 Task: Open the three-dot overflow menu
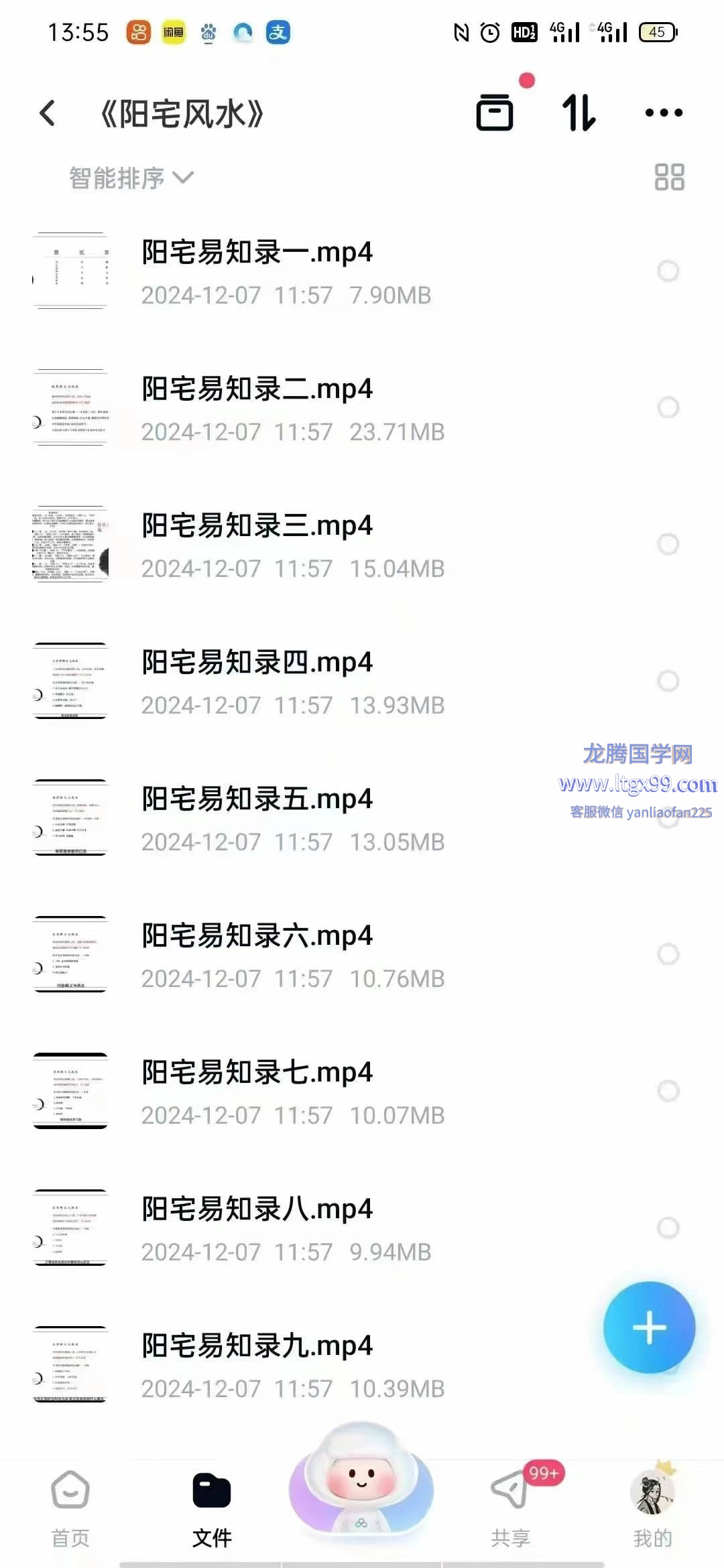click(x=664, y=113)
